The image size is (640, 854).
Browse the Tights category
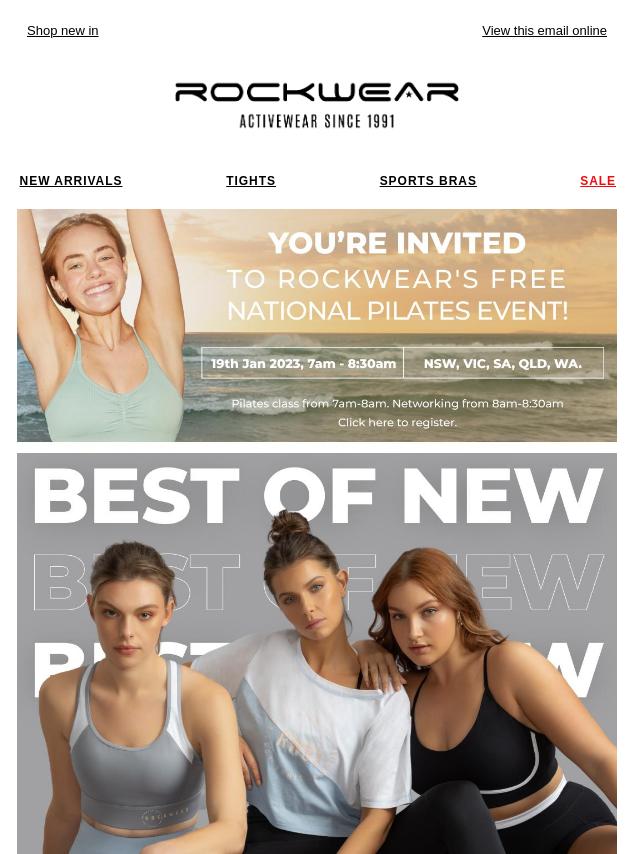pyautogui.click(x=251, y=181)
